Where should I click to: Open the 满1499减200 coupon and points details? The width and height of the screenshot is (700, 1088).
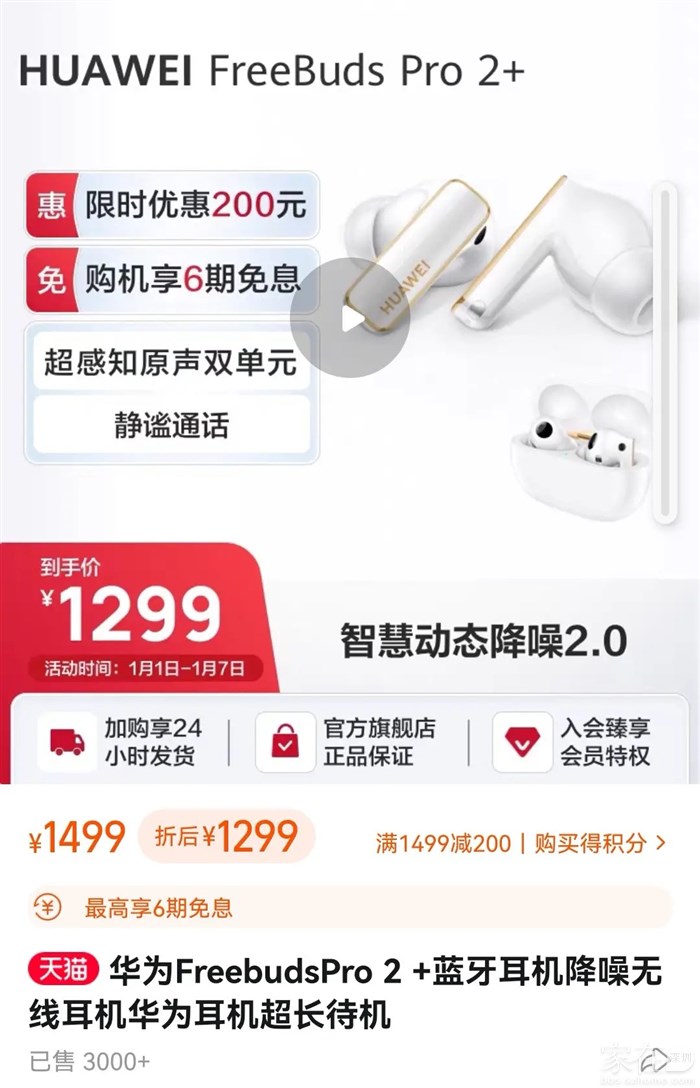(x=520, y=842)
